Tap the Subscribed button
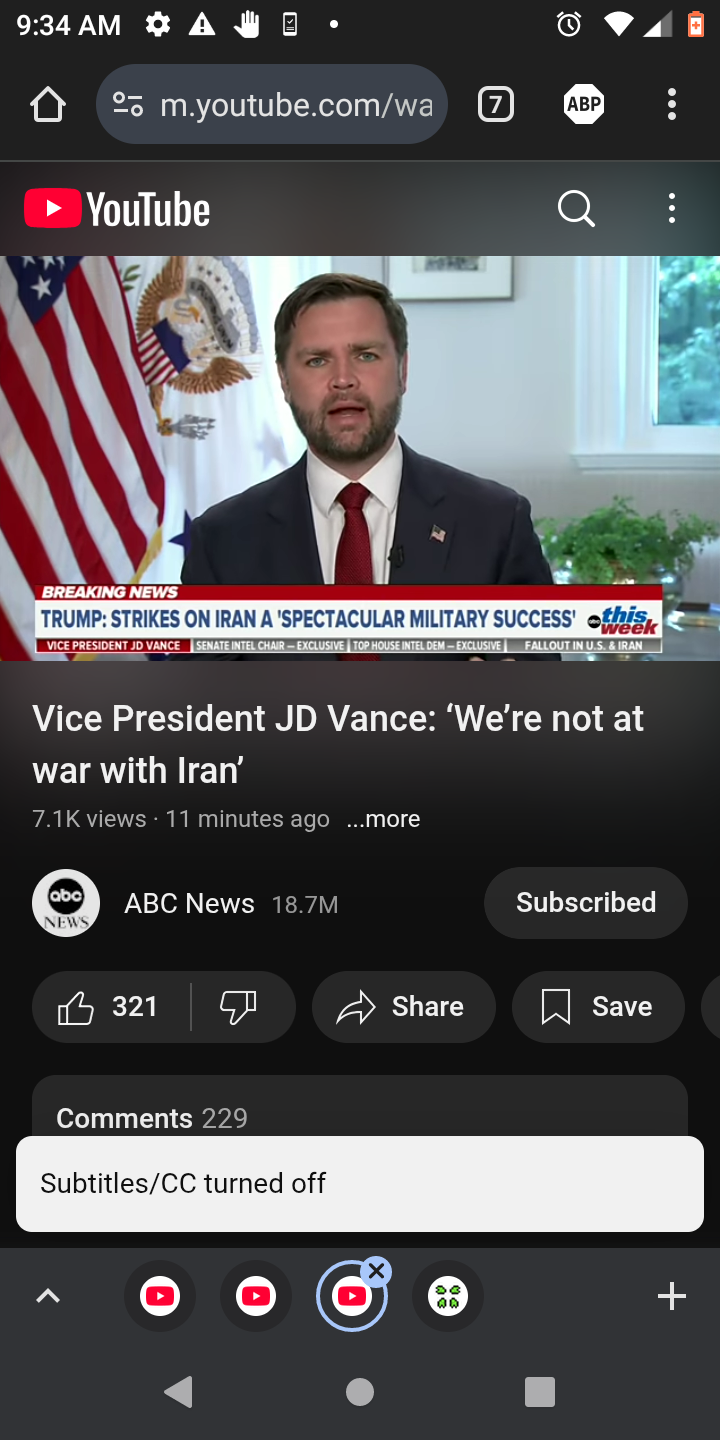This screenshot has width=720, height=1440. (586, 903)
